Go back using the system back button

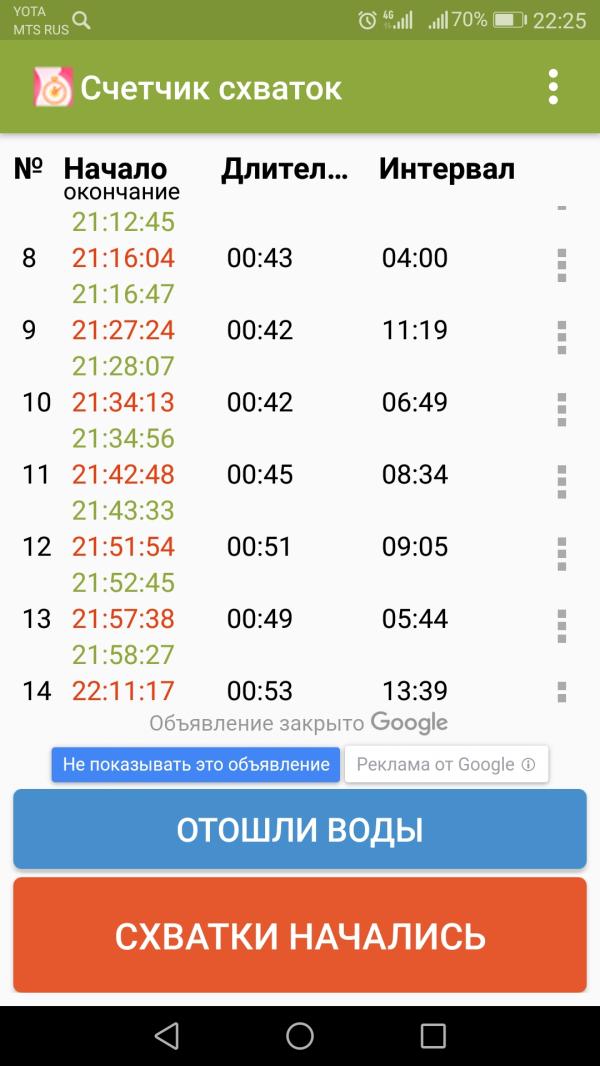[167, 1035]
